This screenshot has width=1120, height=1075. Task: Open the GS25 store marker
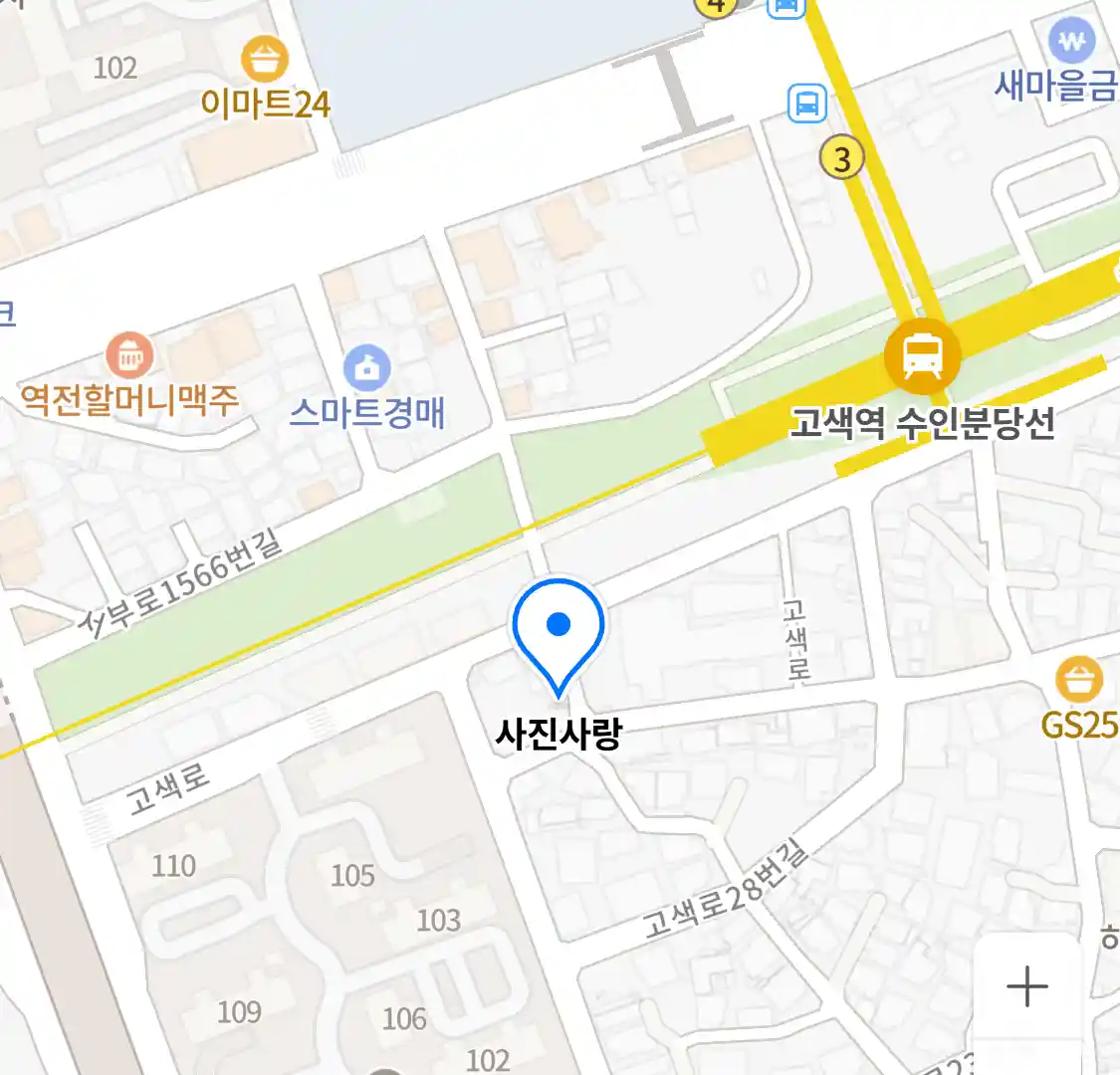pyautogui.click(x=1079, y=681)
